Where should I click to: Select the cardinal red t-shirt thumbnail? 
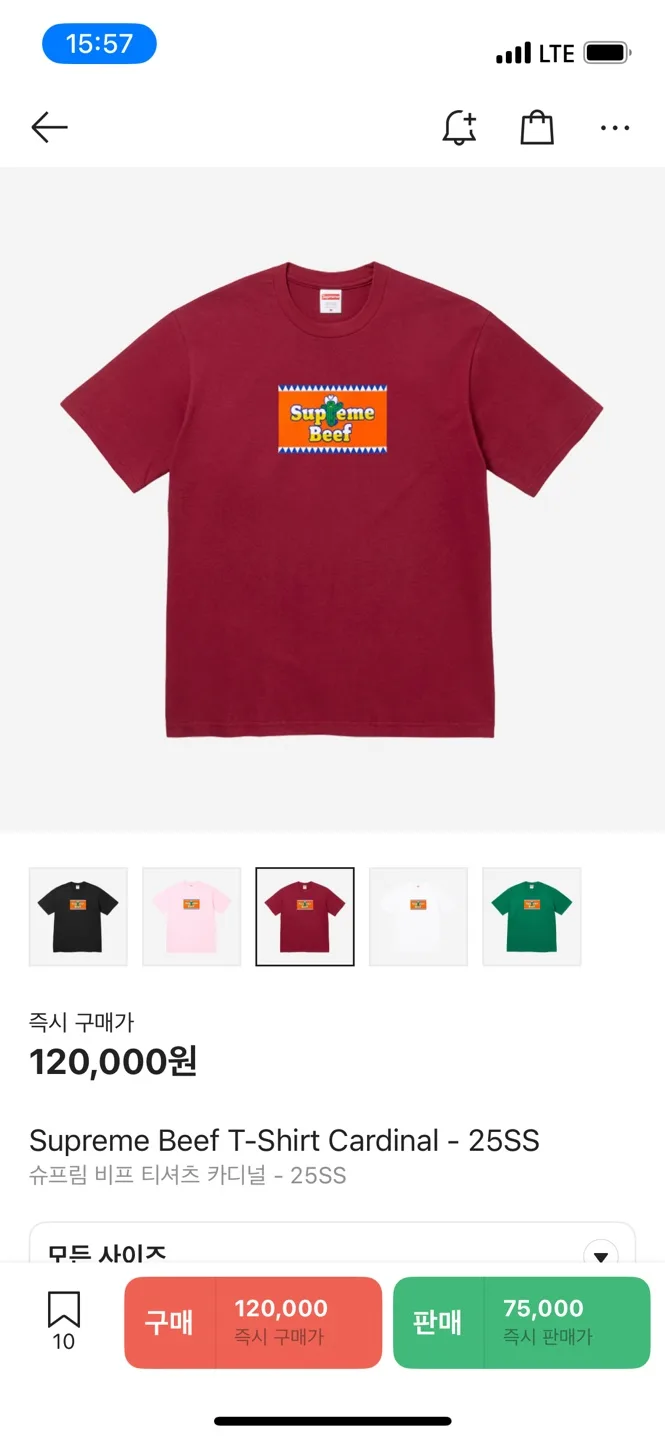click(305, 916)
